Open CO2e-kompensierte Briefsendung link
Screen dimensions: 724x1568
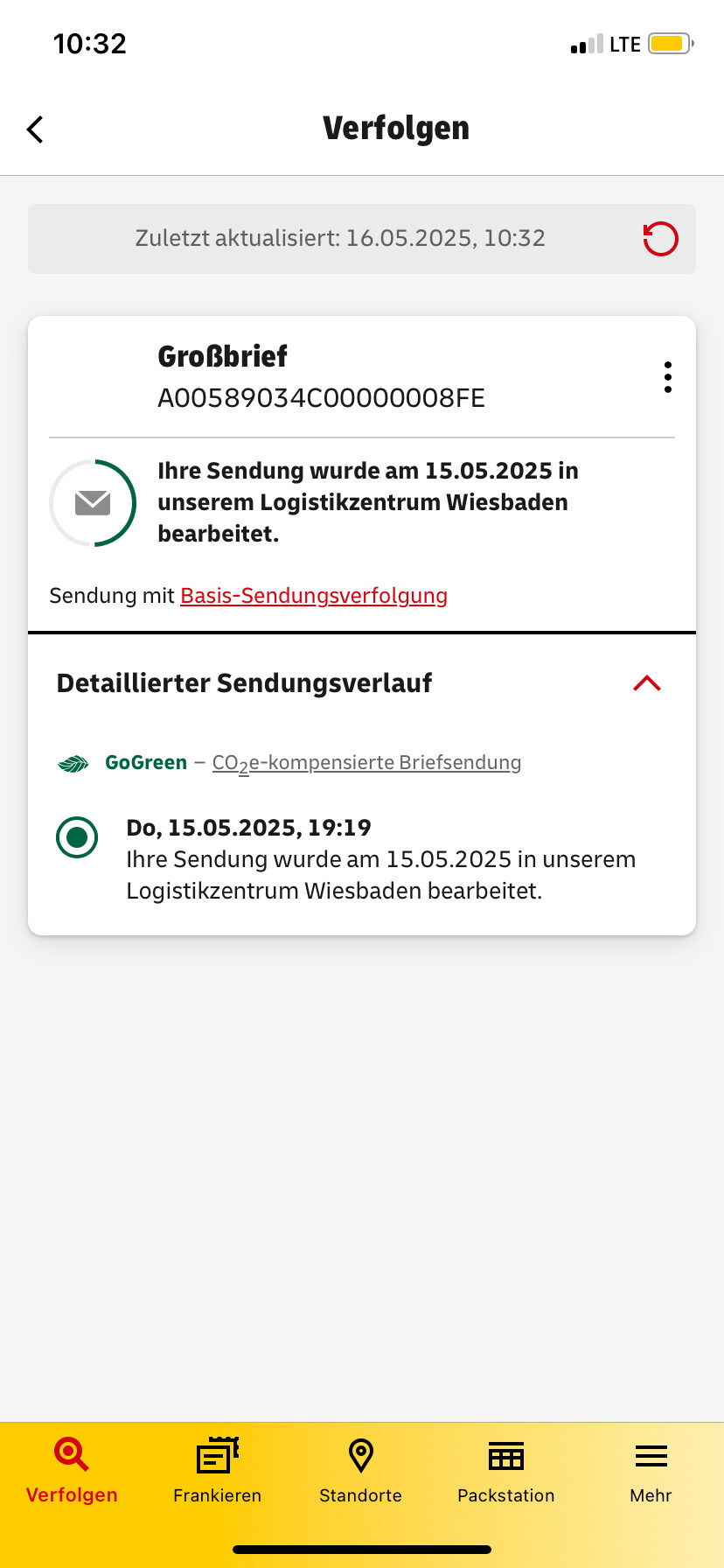pyautogui.click(x=366, y=763)
